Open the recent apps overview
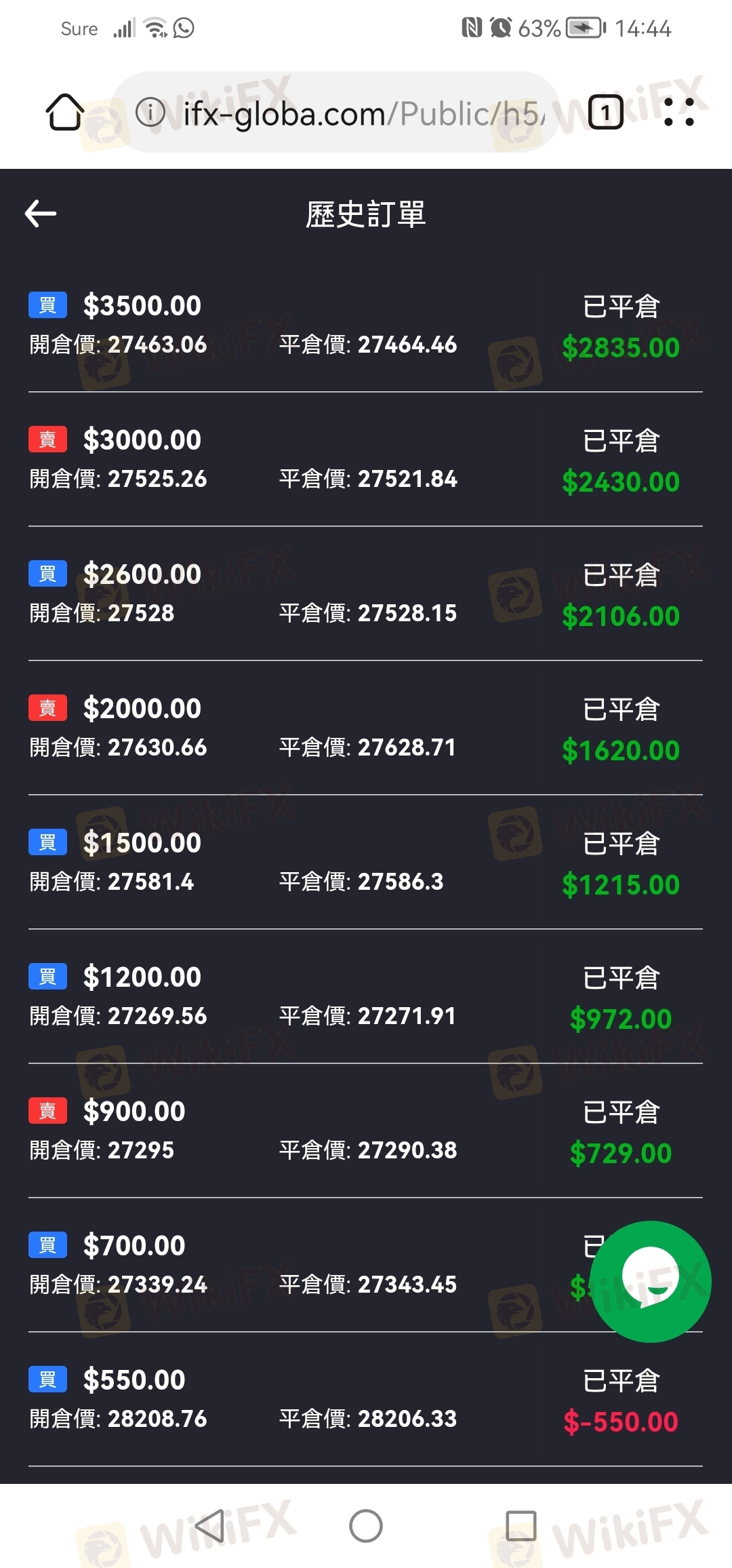This screenshot has width=732, height=1568. (x=521, y=1526)
